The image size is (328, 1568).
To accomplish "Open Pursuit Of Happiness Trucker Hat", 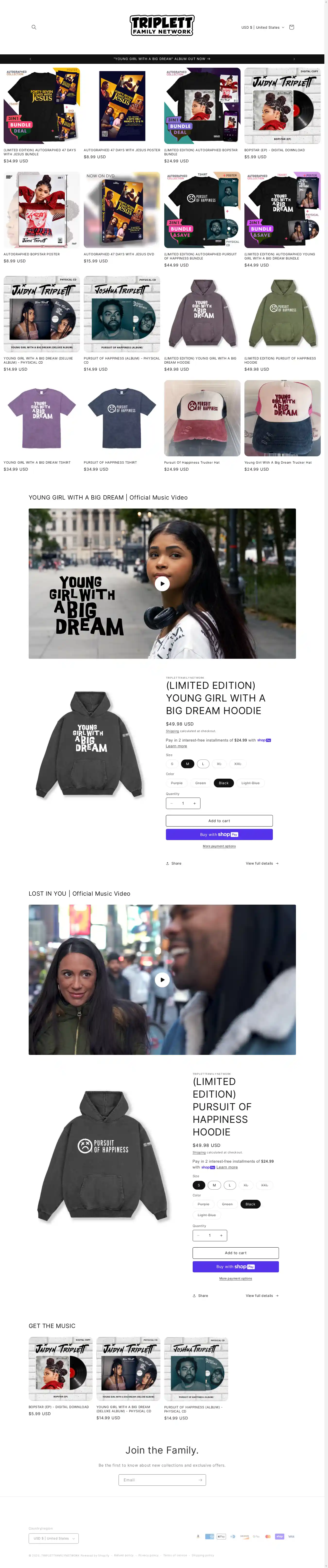I will [x=202, y=418].
